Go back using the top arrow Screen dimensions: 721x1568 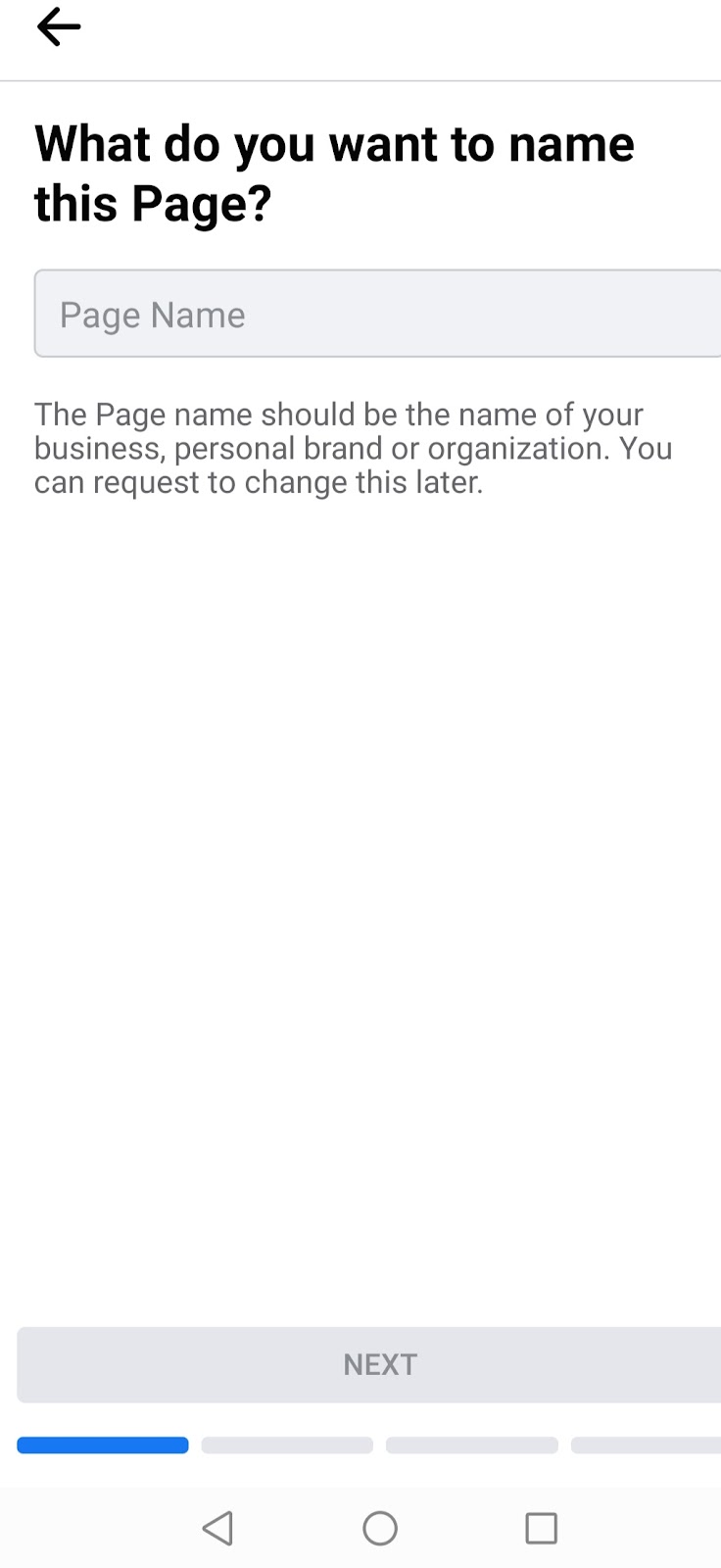pyautogui.click(x=59, y=26)
